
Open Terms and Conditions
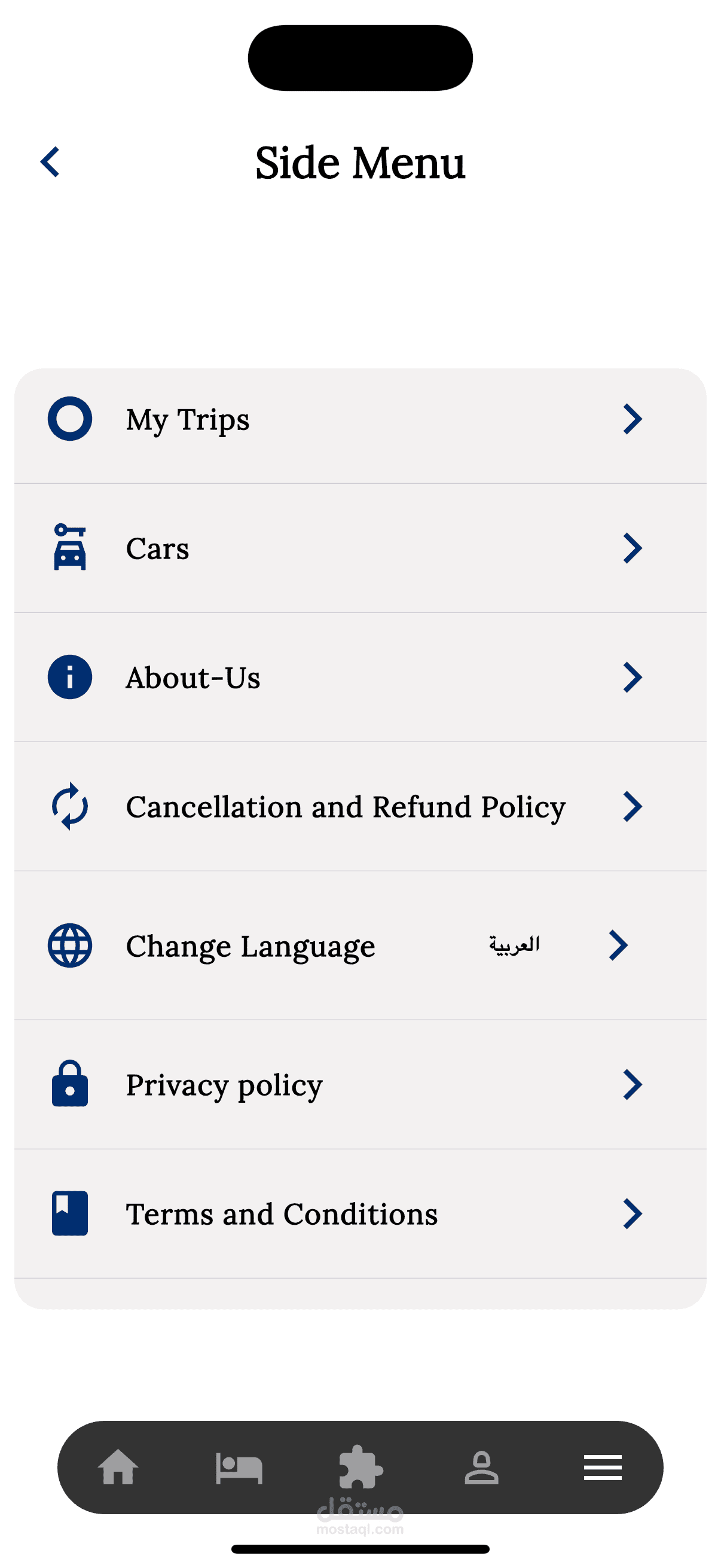pyautogui.click(x=359, y=1214)
